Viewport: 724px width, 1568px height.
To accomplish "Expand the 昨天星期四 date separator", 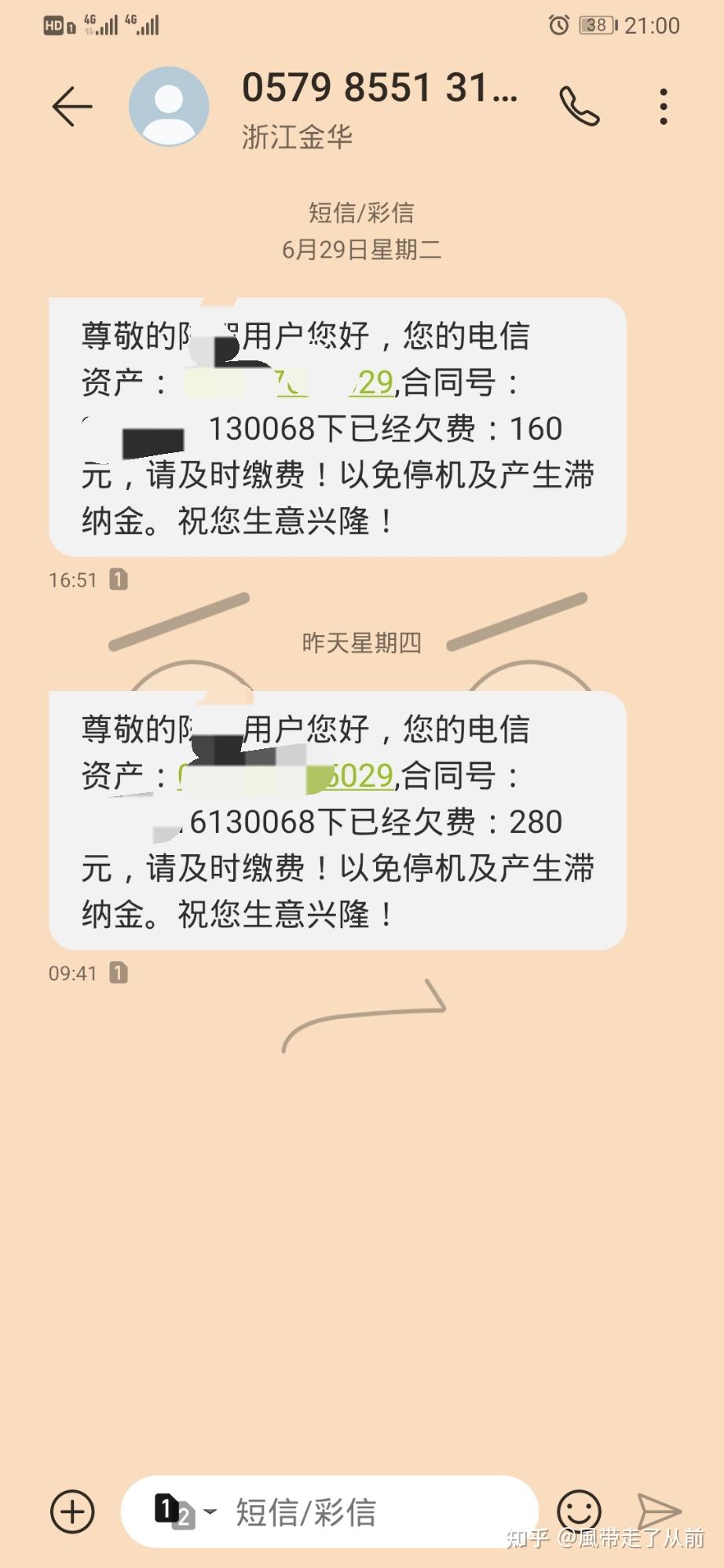I will click(361, 643).
